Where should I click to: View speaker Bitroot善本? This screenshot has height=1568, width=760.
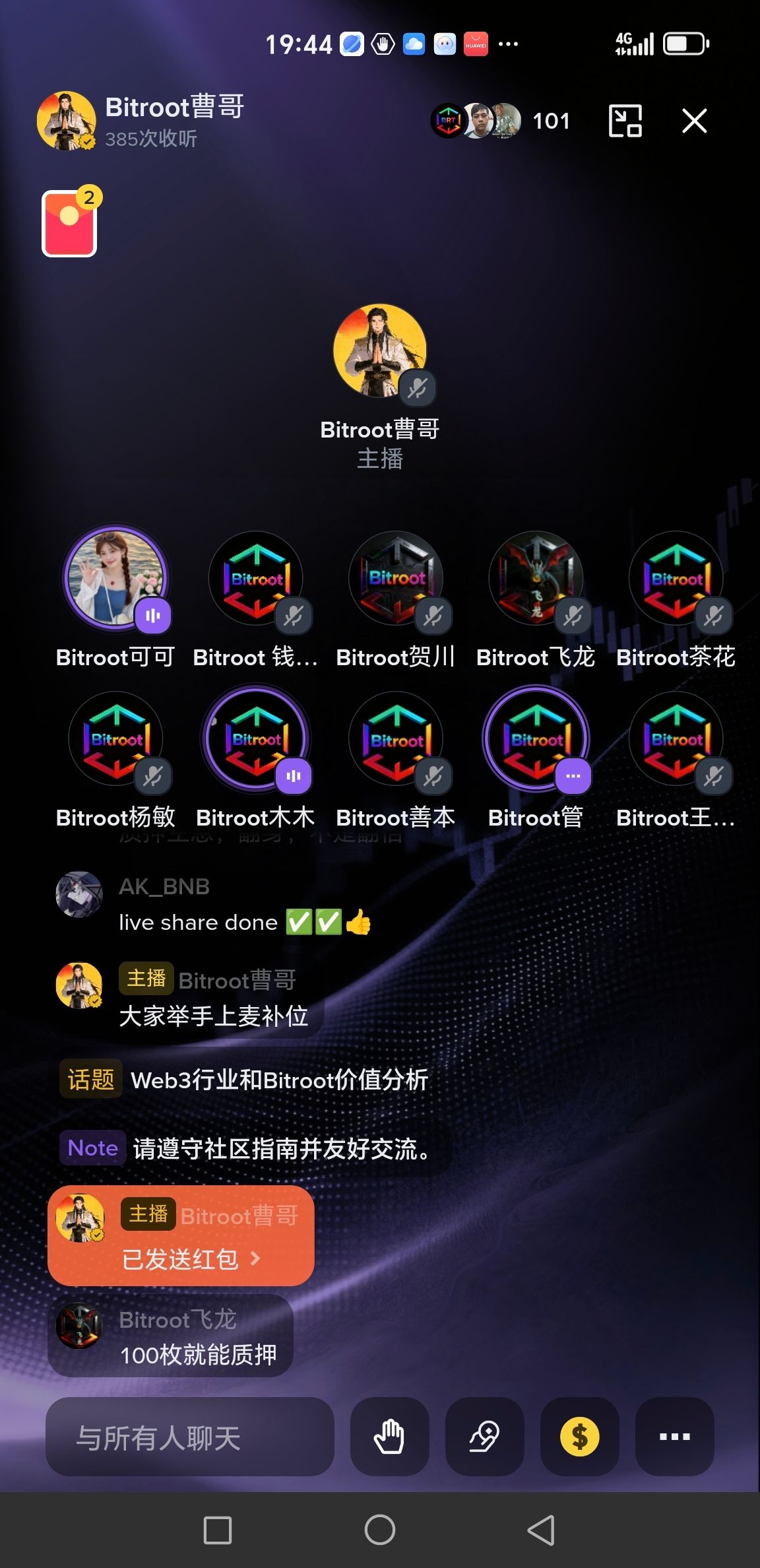396,739
